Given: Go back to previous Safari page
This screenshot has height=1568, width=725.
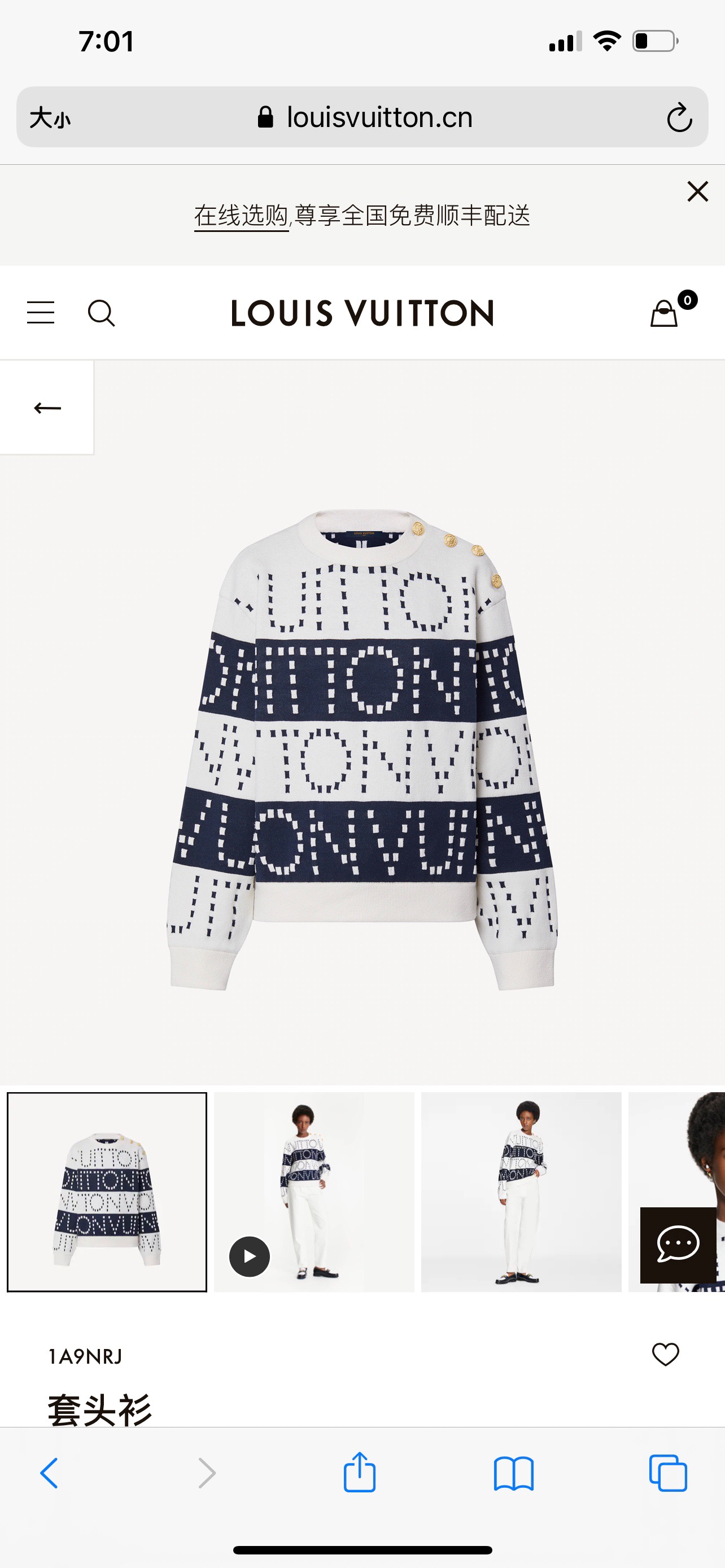Looking at the screenshot, I should (x=50, y=1473).
